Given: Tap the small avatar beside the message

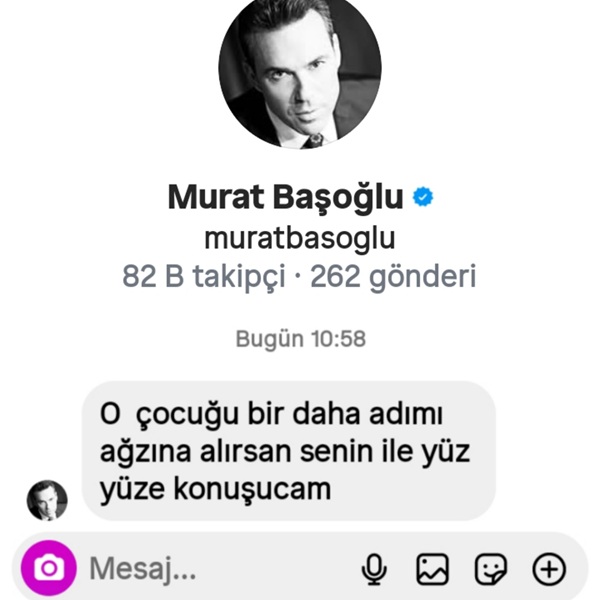Looking at the screenshot, I should (46, 500).
